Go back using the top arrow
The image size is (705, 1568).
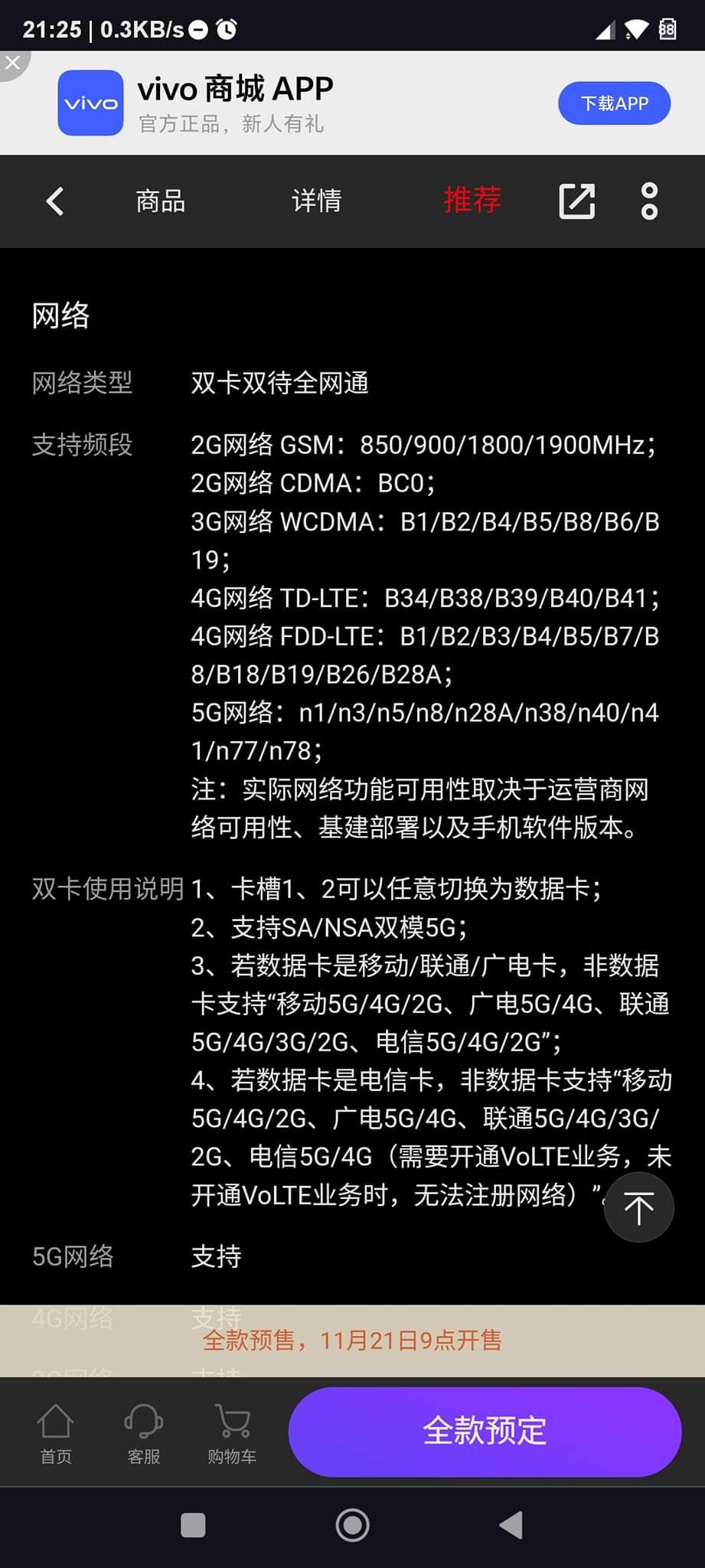55,201
